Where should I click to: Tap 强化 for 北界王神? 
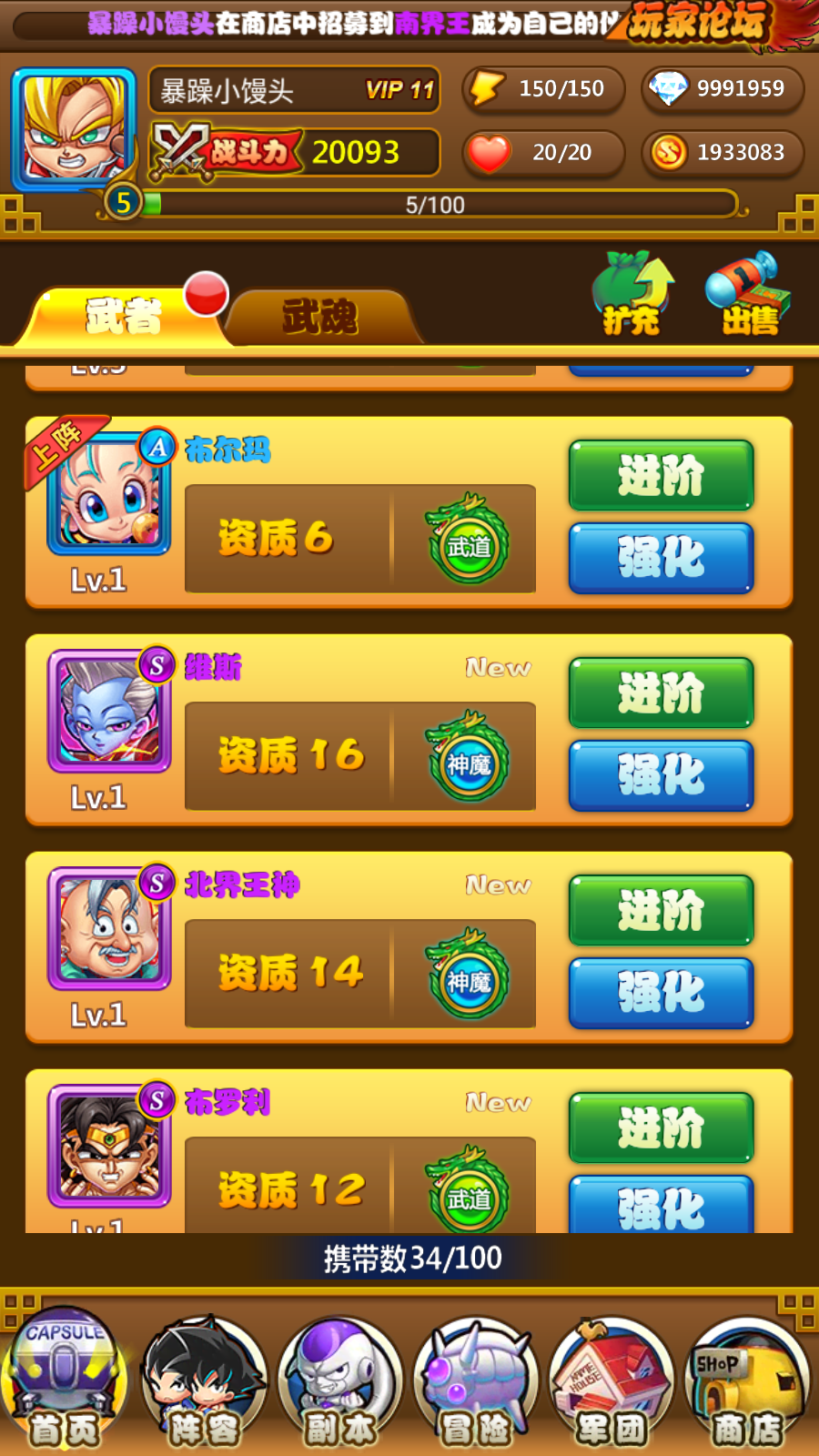661,993
